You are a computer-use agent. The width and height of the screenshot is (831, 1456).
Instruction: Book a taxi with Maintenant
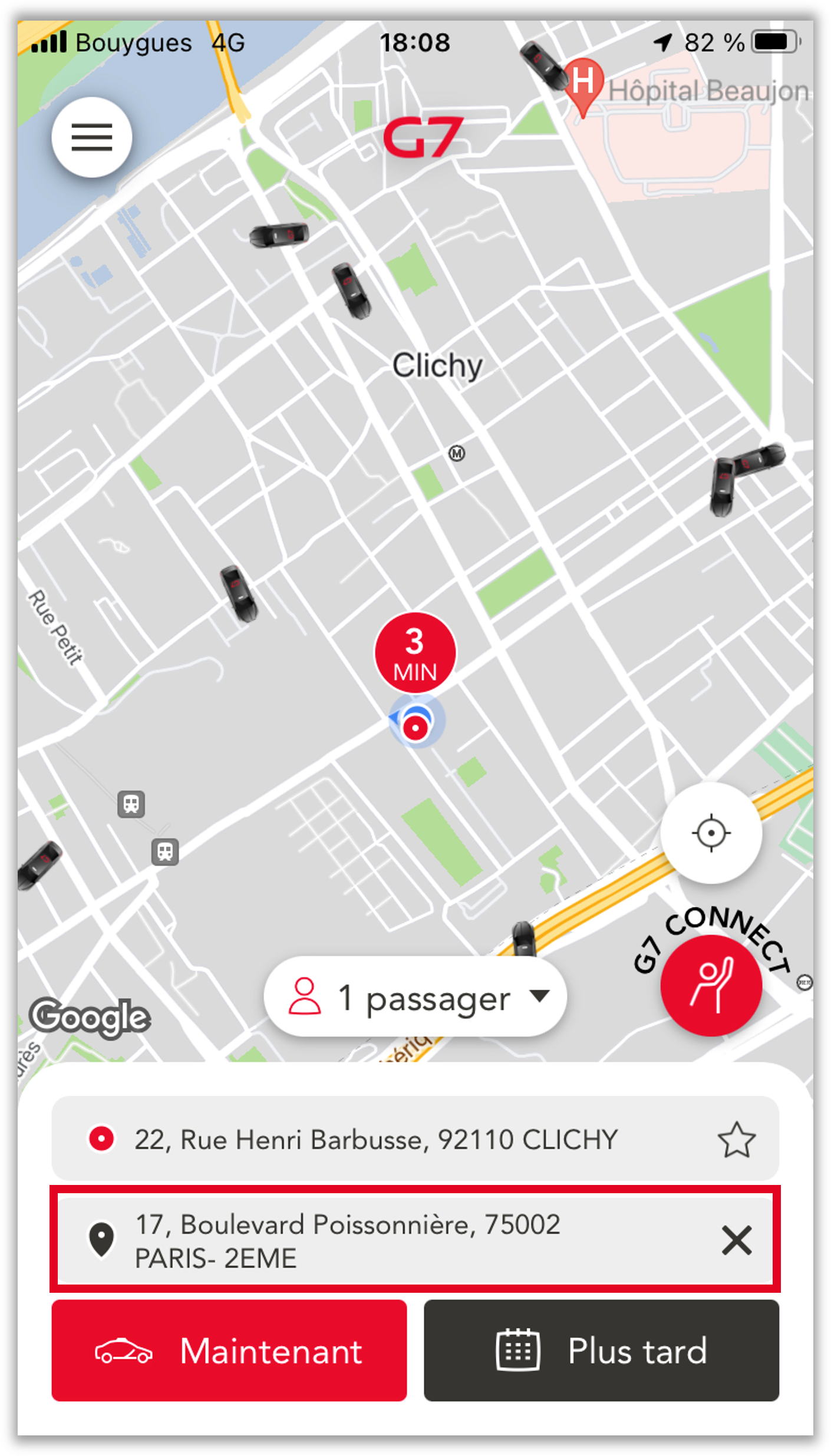click(229, 1350)
